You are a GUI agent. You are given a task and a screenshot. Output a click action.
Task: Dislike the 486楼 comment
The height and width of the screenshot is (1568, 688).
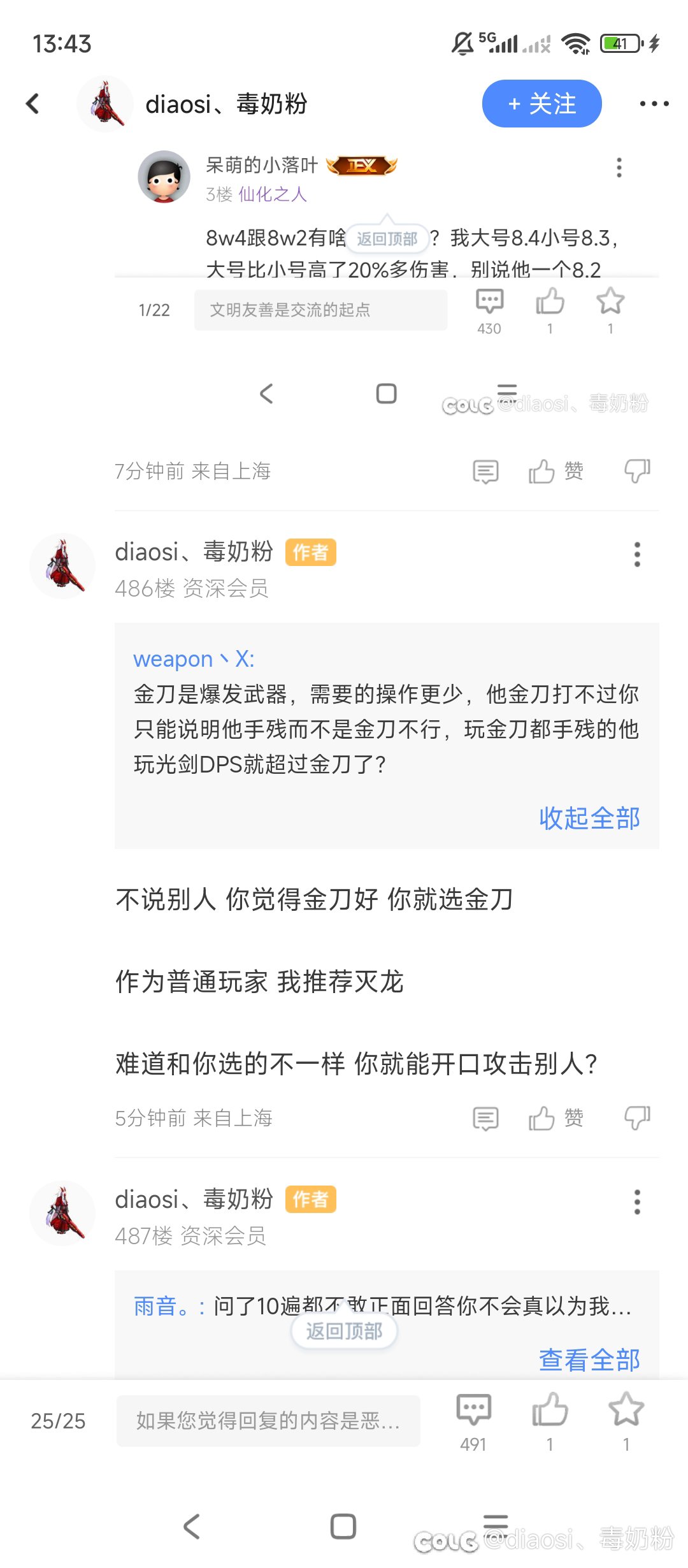click(x=637, y=1118)
